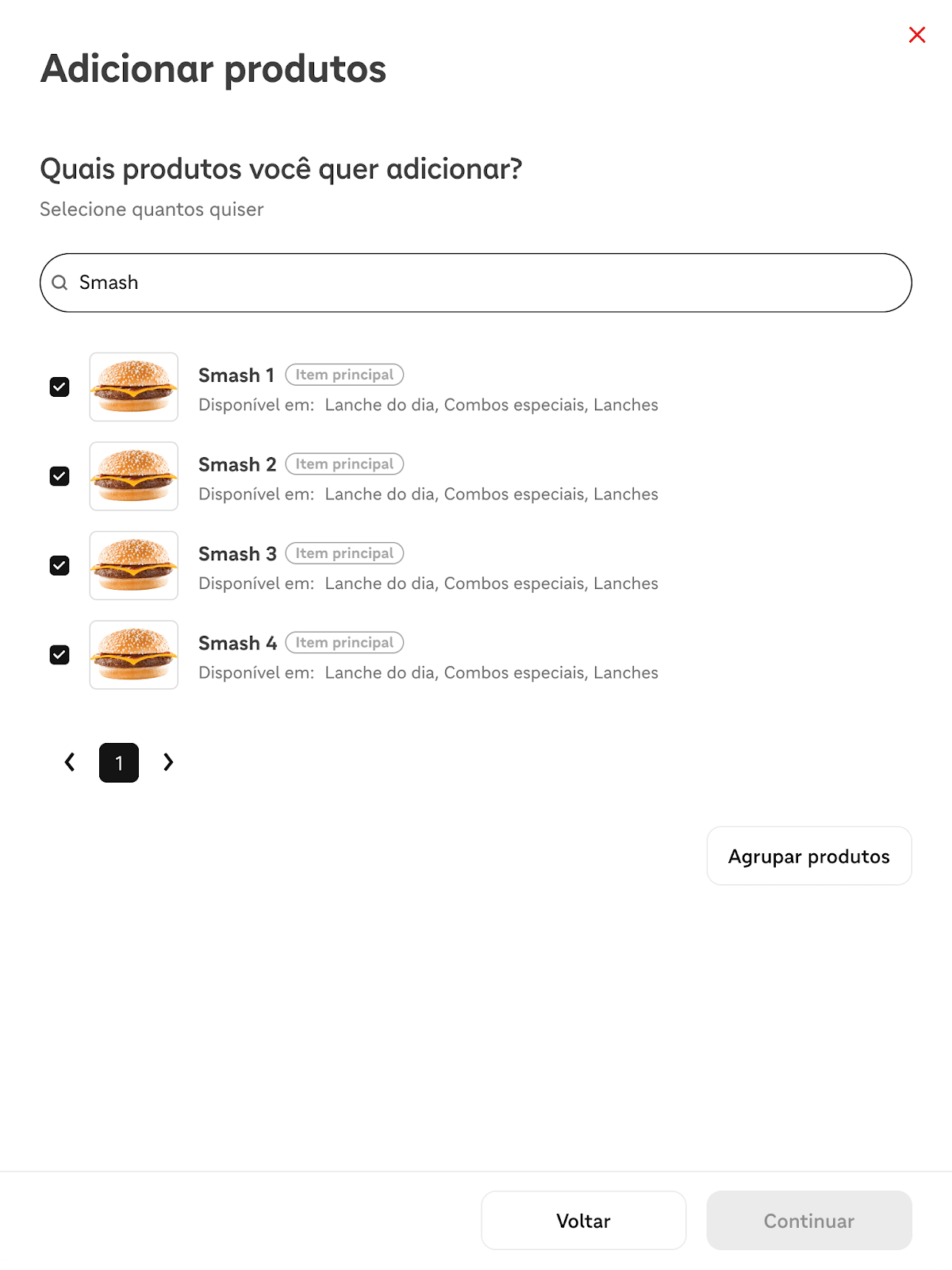Go to the next results page
This screenshot has height=1270, width=952.
coord(168,762)
